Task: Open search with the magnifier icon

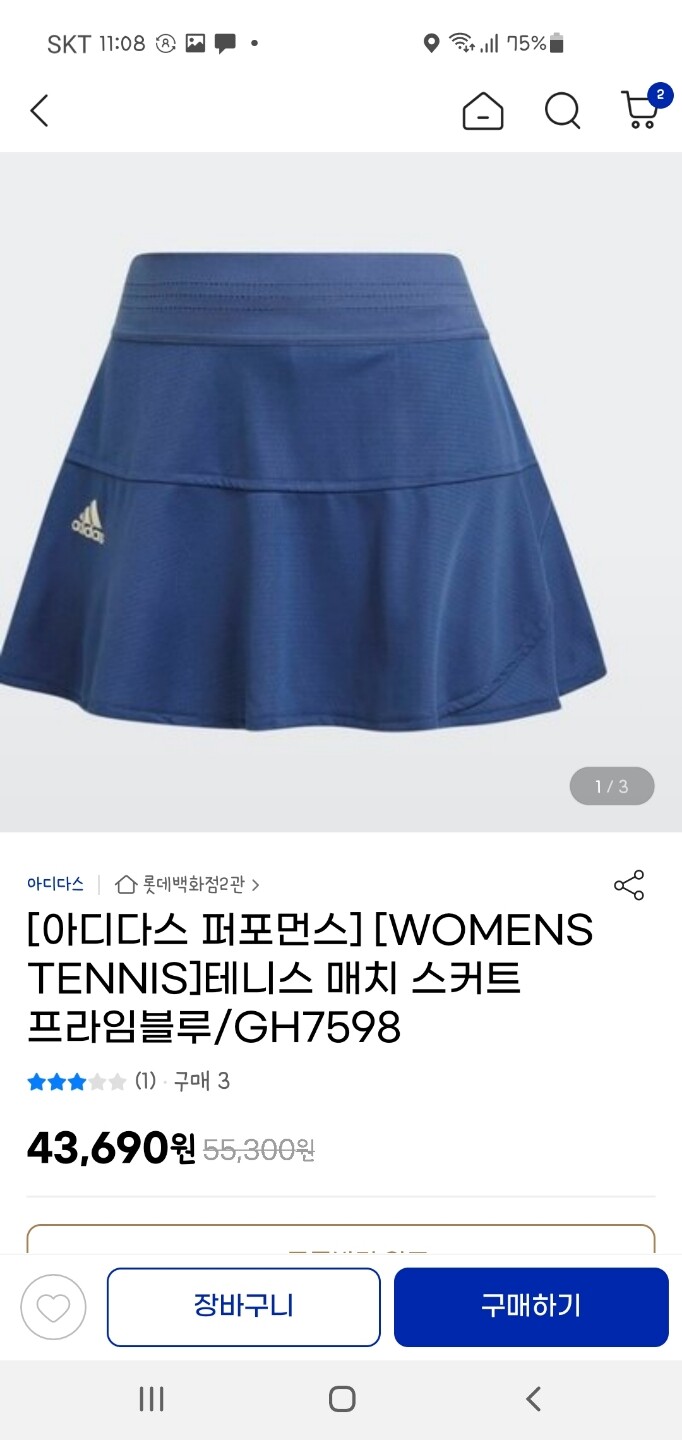Action: [x=563, y=111]
